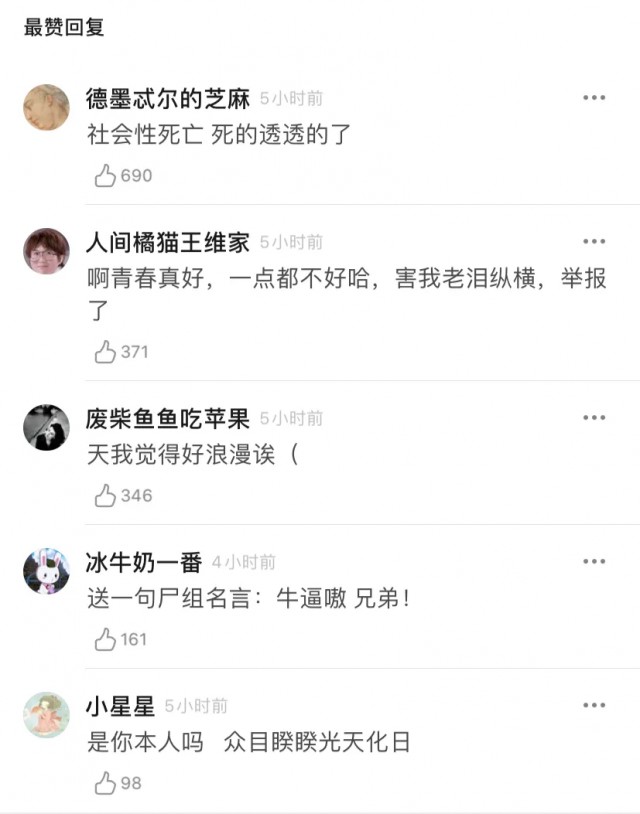This screenshot has height=814, width=640.
Task: Open the profile of 冰牛奶一番
Action: pos(143,562)
